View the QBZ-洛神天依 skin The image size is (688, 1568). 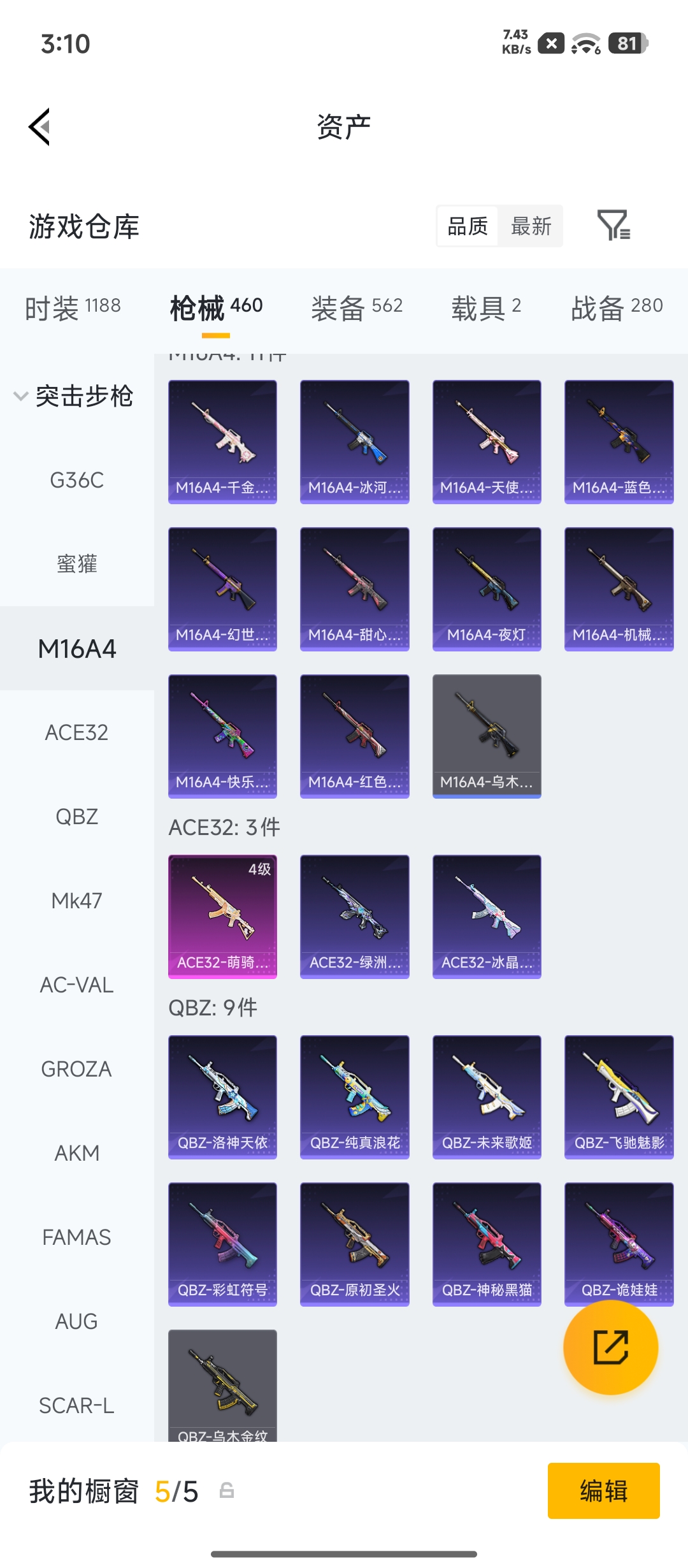click(222, 1097)
